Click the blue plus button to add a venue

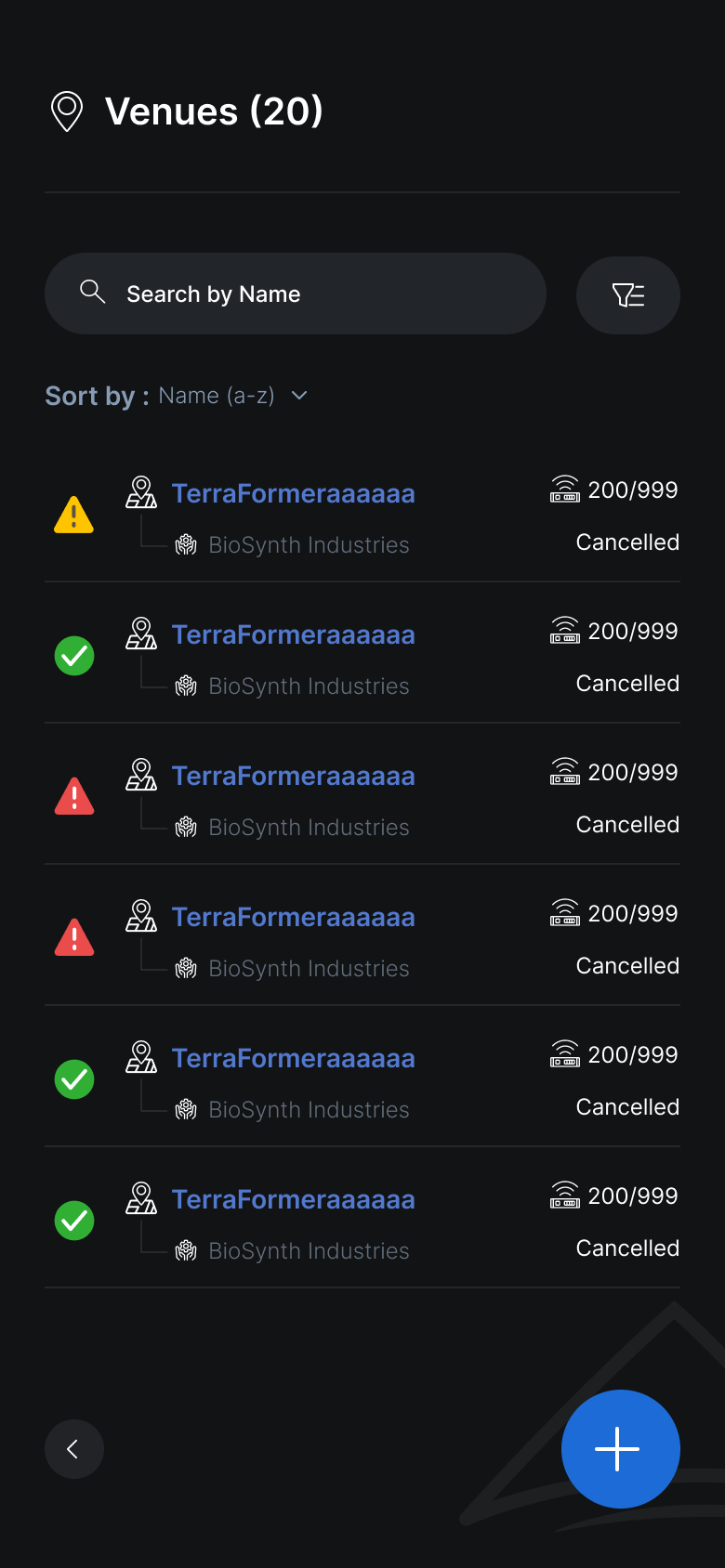[x=620, y=1449]
